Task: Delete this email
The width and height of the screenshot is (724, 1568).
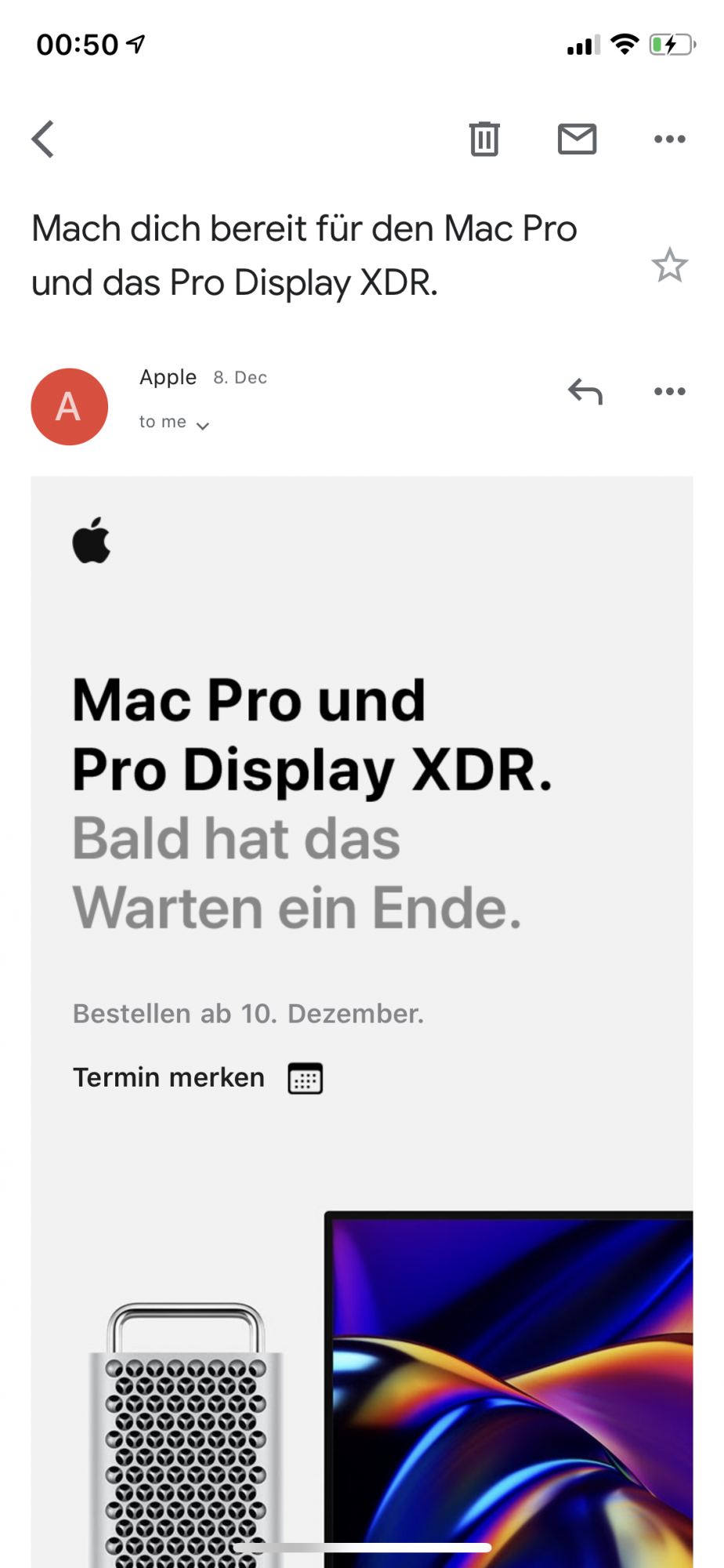Action: tap(484, 140)
